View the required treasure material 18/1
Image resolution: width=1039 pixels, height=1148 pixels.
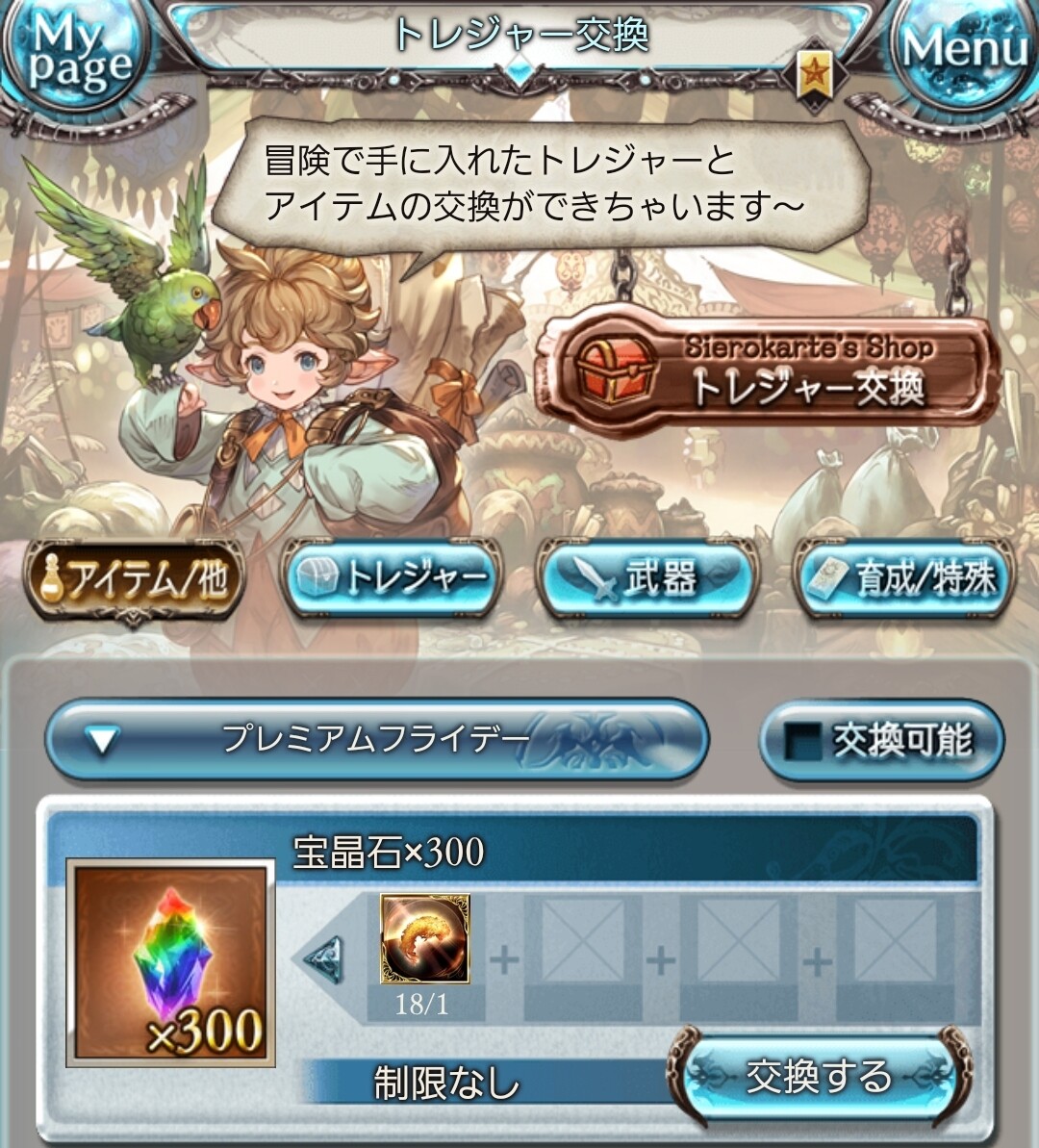pyautogui.click(x=424, y=939)
